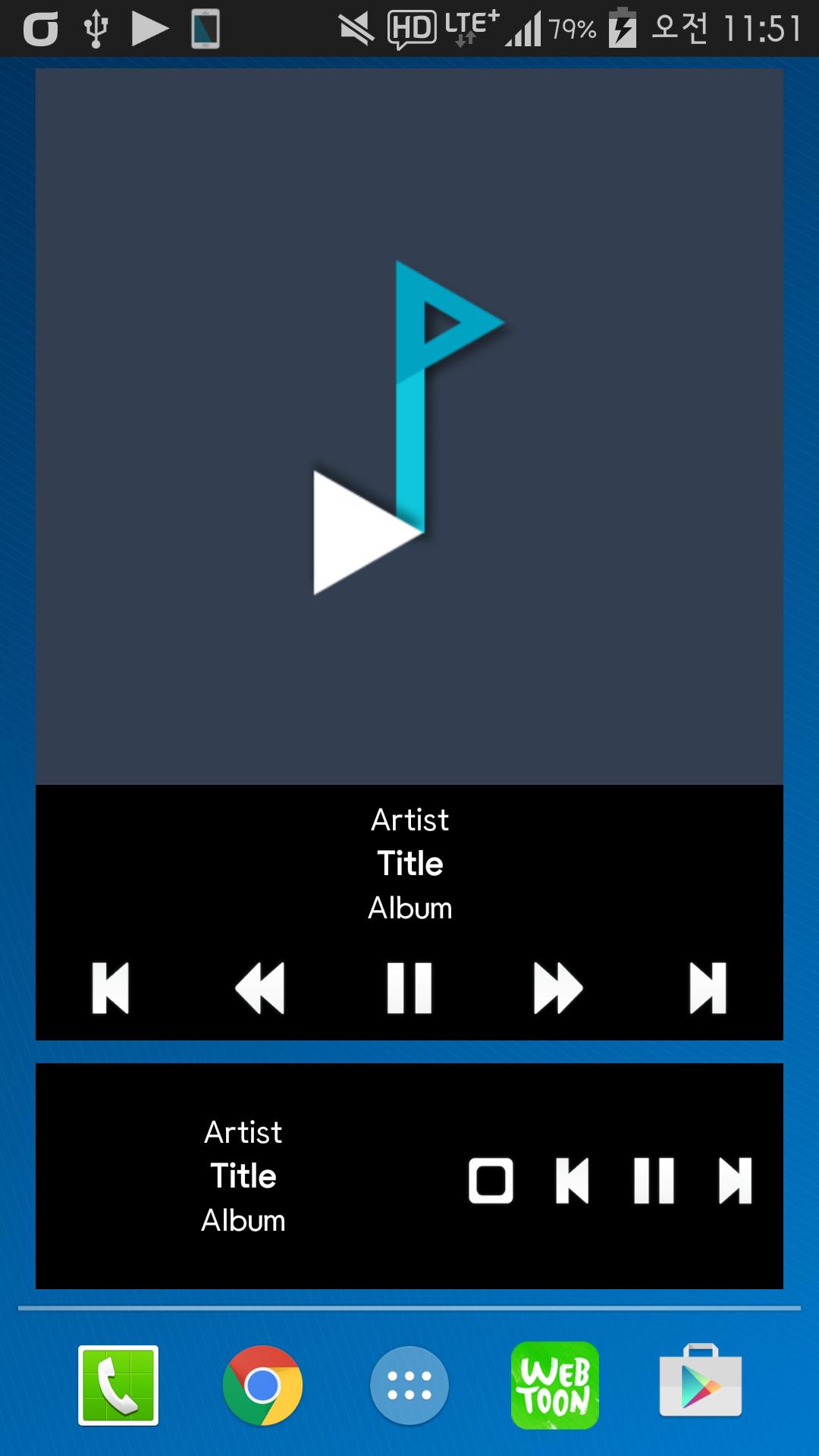Image resolution: width=819 pixels, height=1456 pixels.
Task: Tap the music note album art
Action: click(408, 425)
